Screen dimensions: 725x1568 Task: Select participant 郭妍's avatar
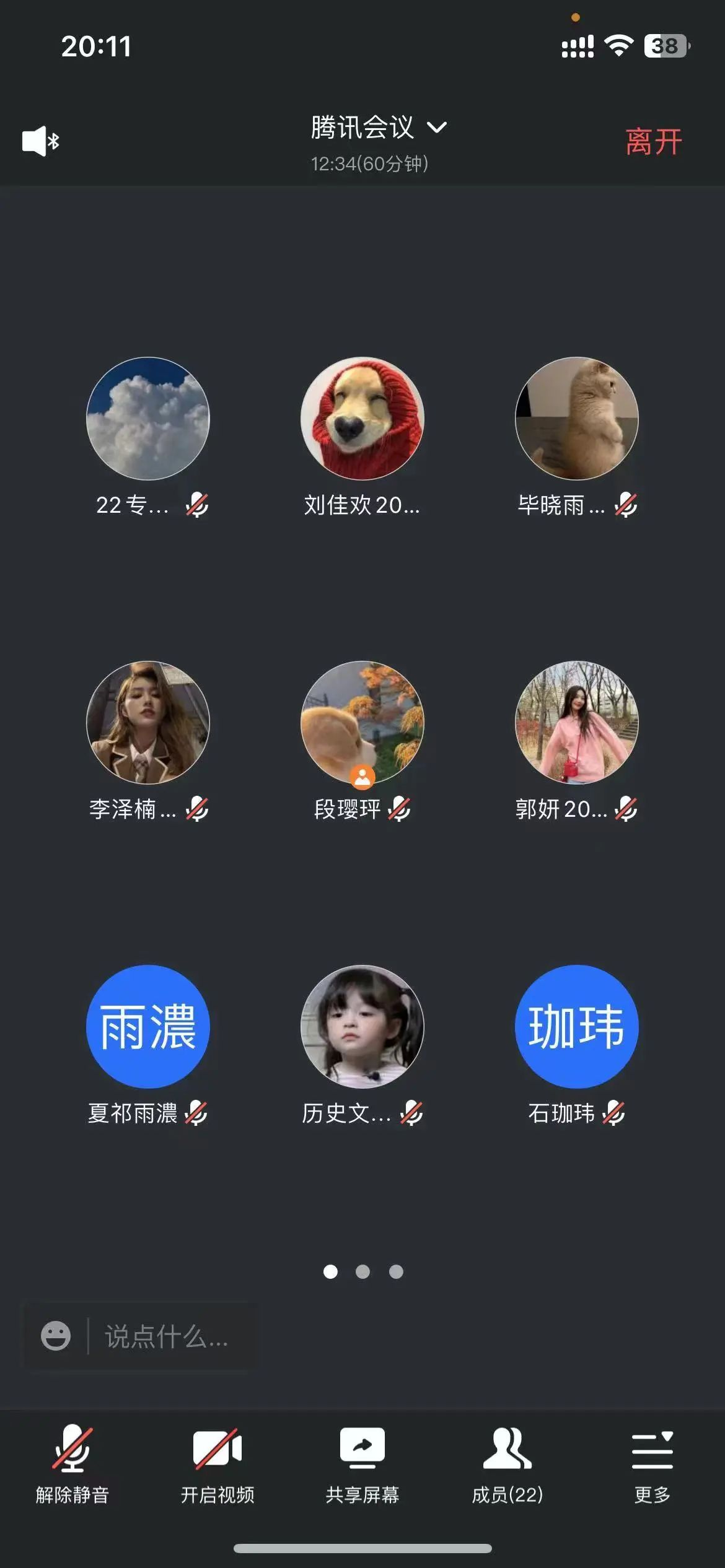[x=577, y=723]
